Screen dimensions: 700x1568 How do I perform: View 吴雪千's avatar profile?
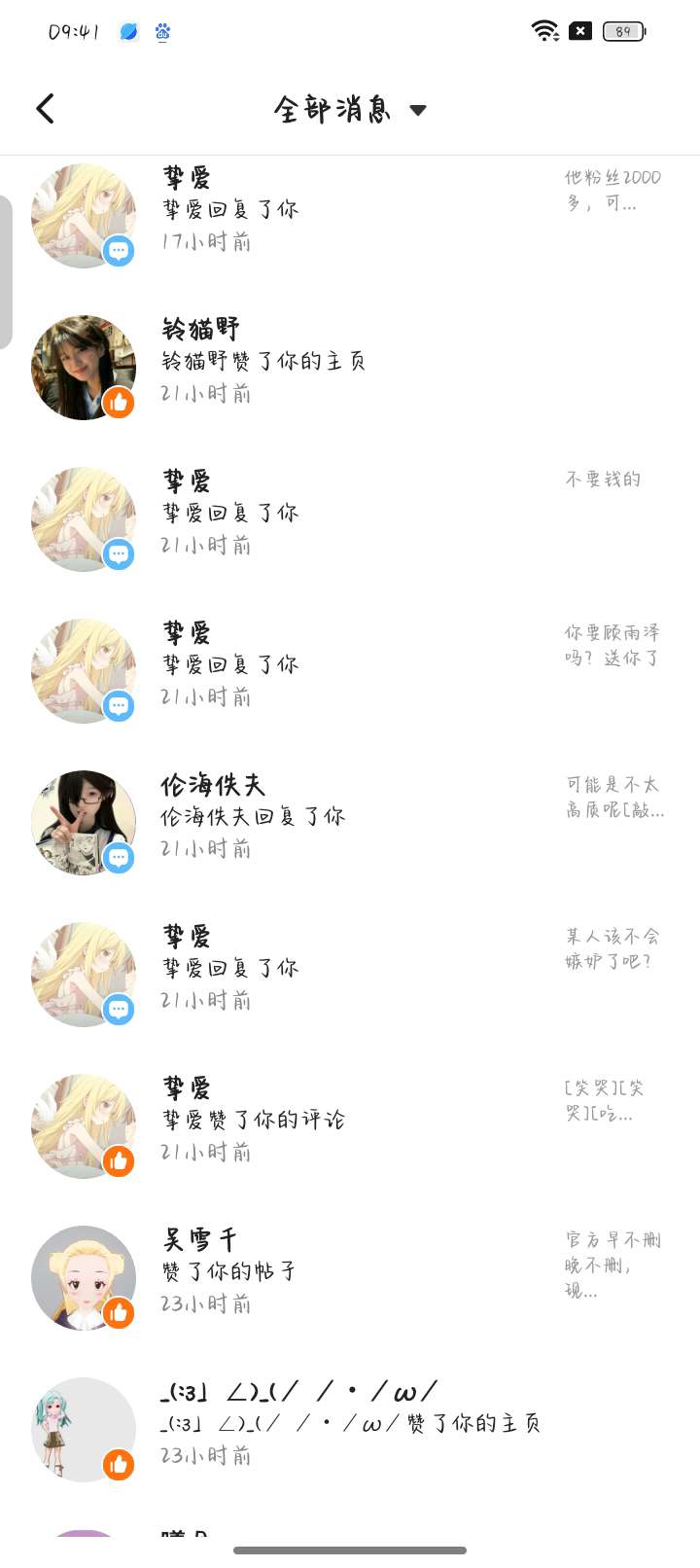(83, 1277)
